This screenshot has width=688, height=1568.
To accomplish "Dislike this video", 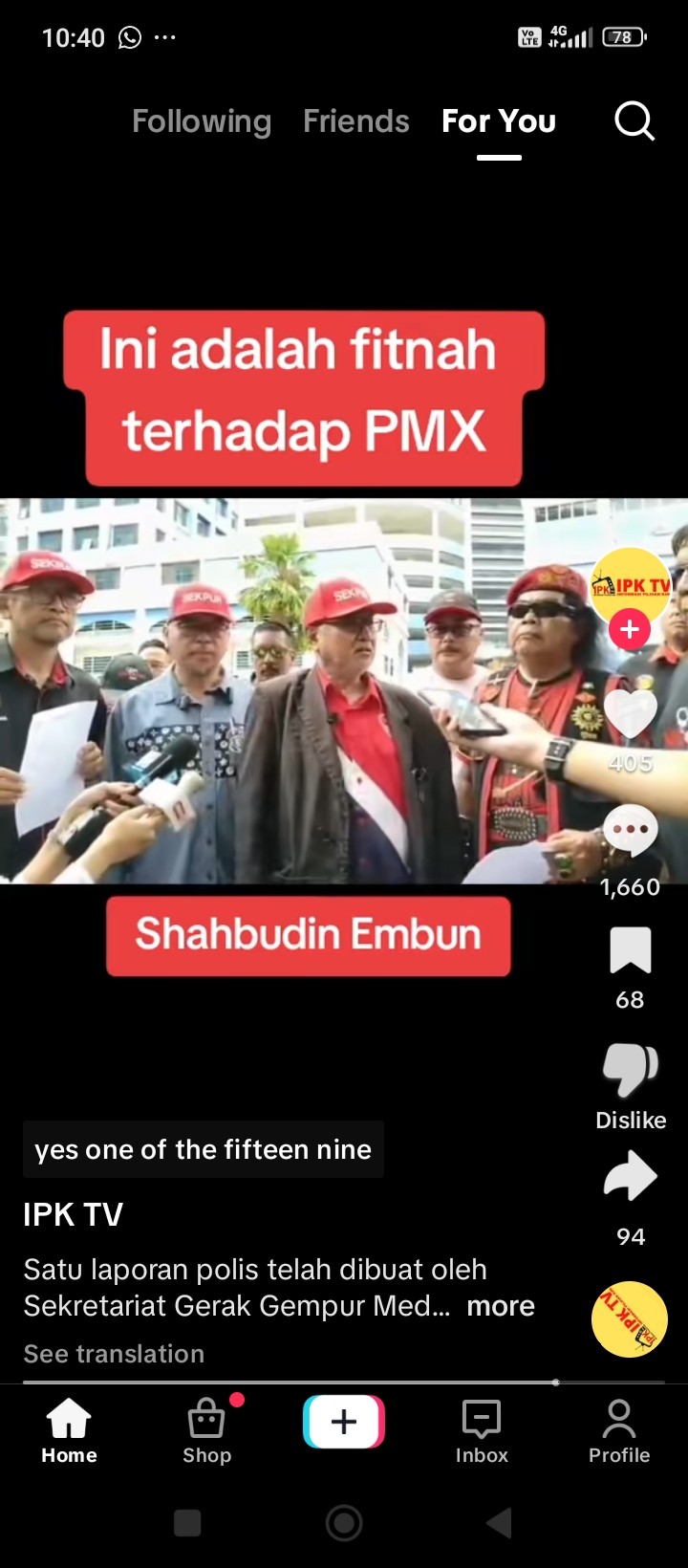I will 631,1069.
